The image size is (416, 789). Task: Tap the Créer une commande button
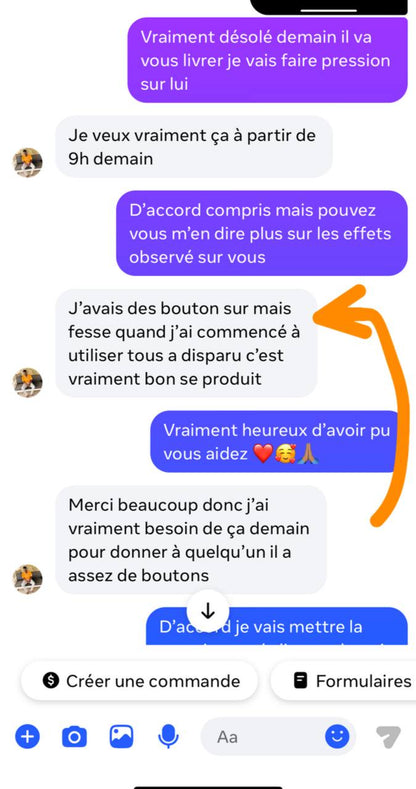click(139, 681)
